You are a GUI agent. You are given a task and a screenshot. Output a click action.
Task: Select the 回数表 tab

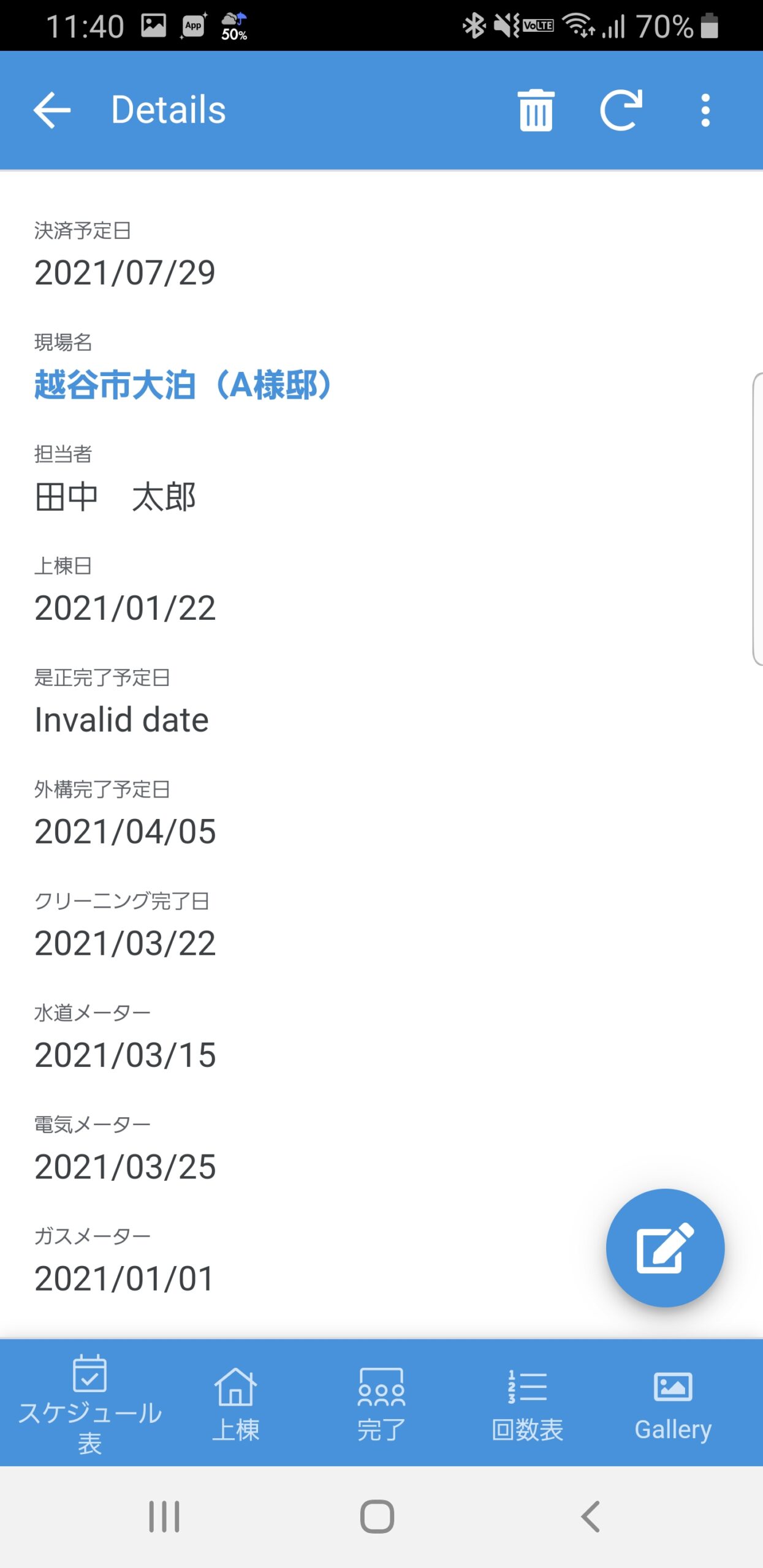pos(527,1403)
